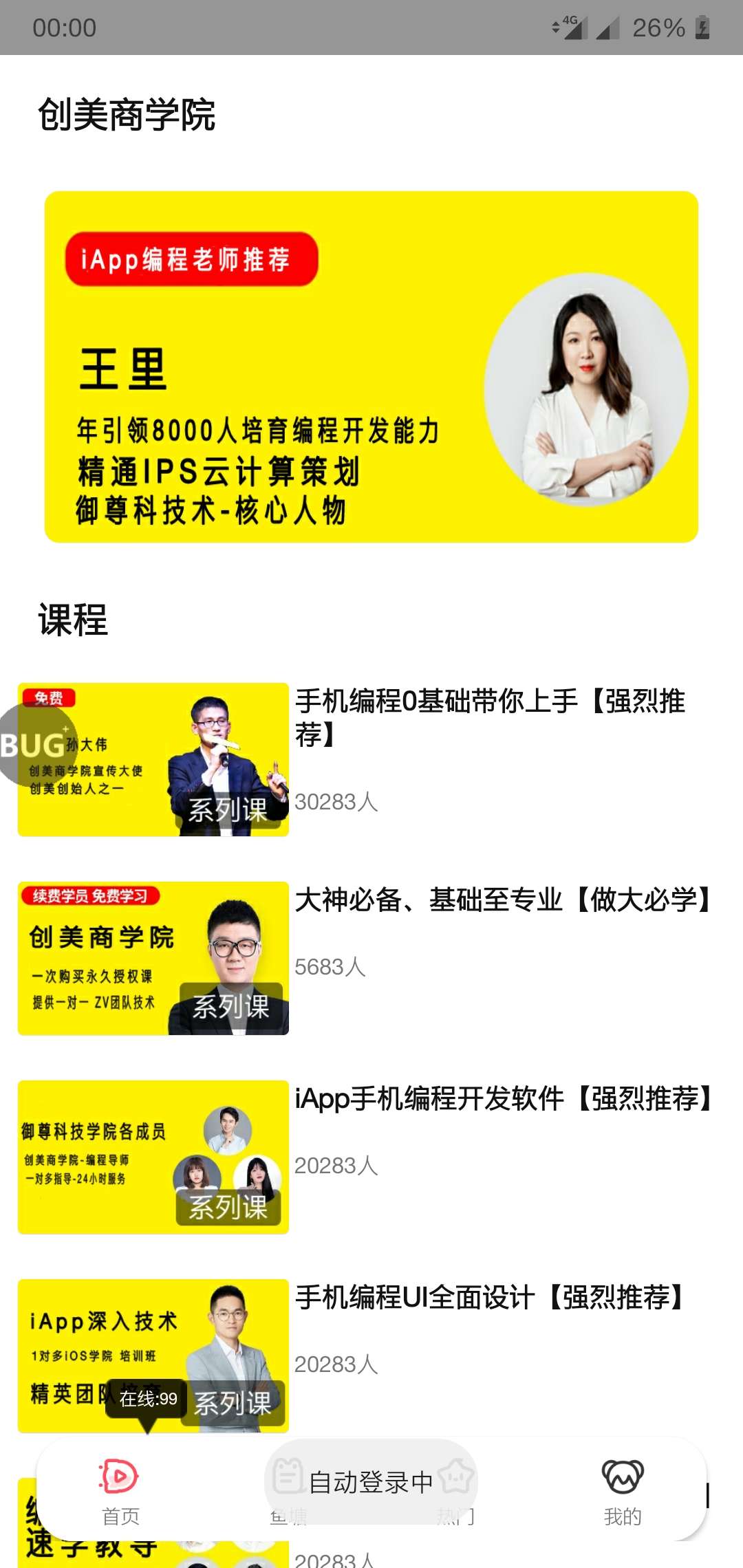The width and height of the screenshot is (743, 1568).
Task: Open the 王里 teacher recommendation banner
Action: pyautogui.click(x=371, y=367)
